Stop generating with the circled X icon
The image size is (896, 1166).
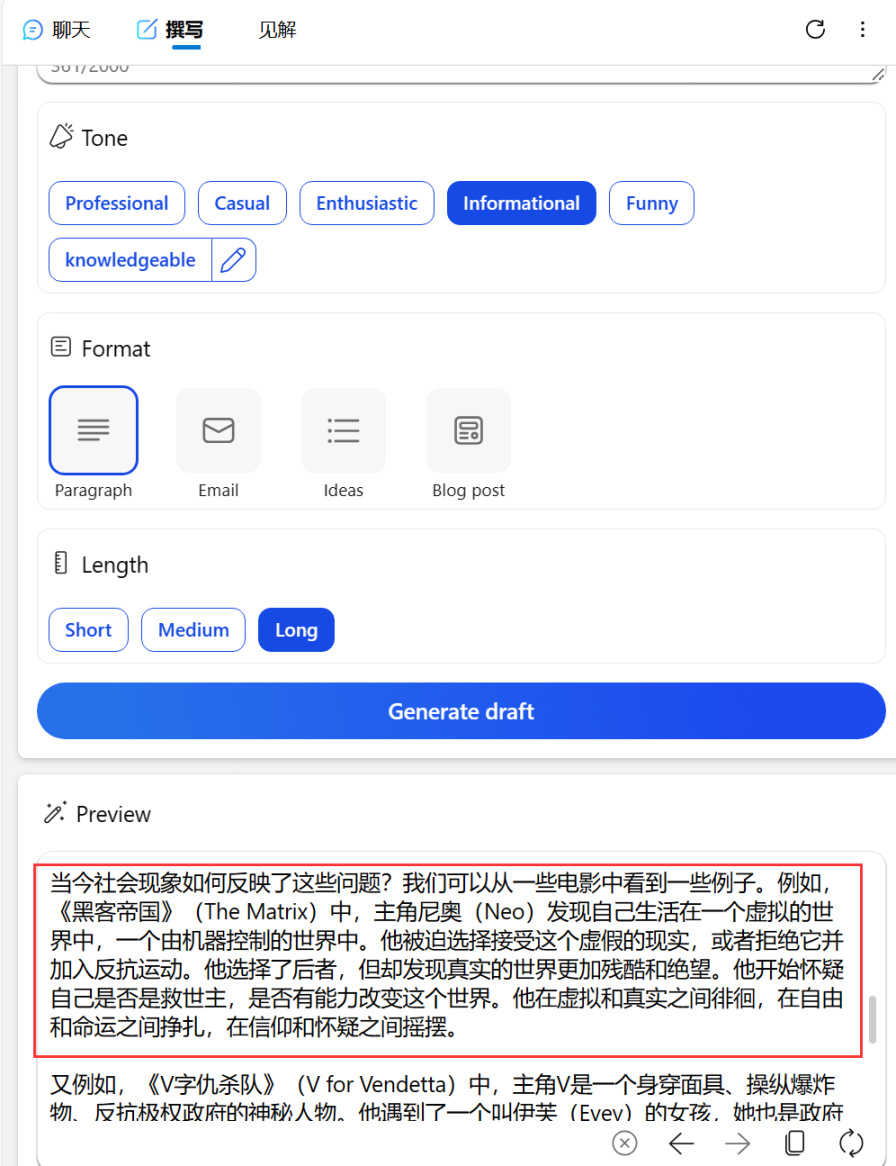pyautogui.click(x=625, y=1143)
